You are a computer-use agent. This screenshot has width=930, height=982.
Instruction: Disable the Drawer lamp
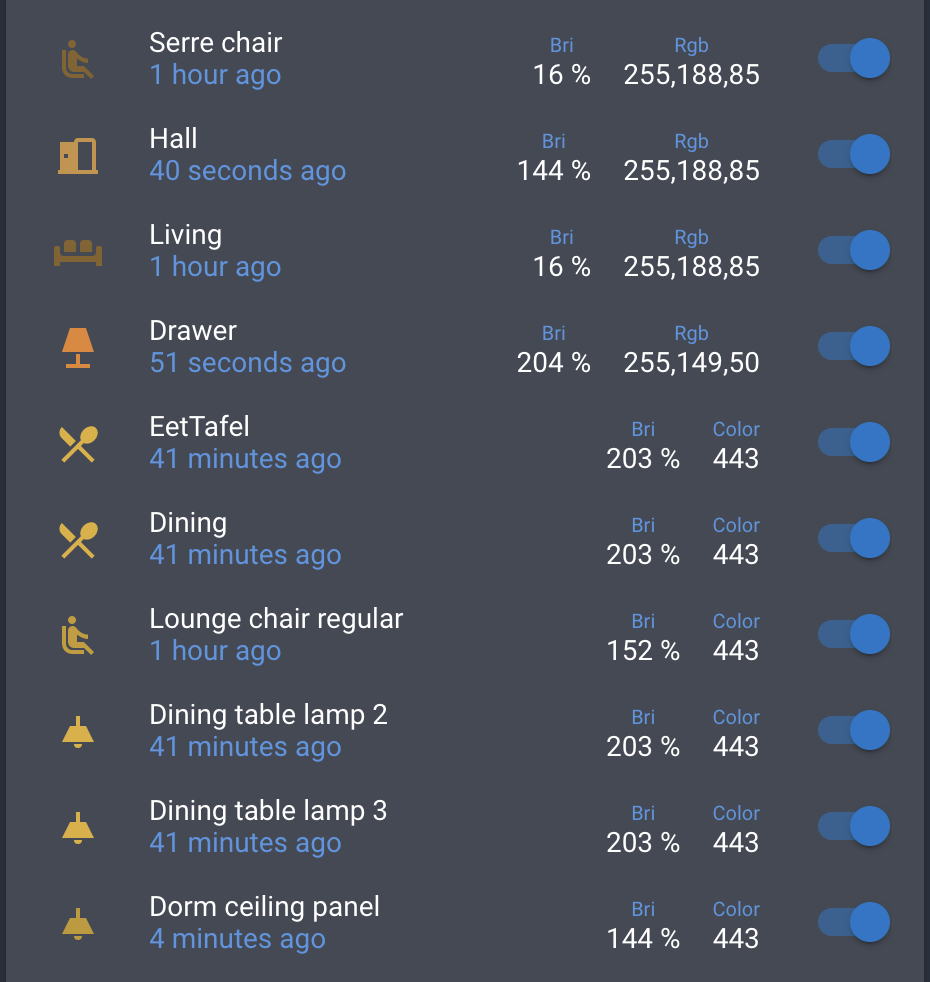click(854, 347)
